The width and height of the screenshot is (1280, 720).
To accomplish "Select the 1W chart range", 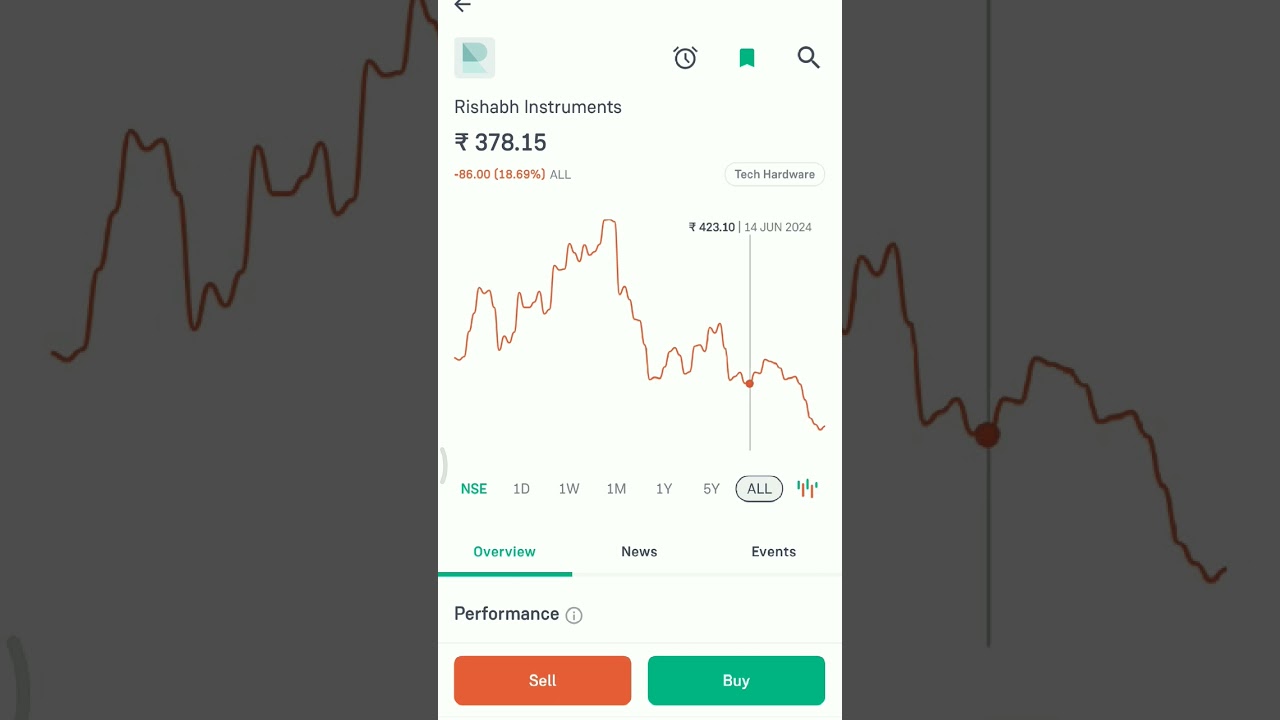I will (x=569, y=489).
